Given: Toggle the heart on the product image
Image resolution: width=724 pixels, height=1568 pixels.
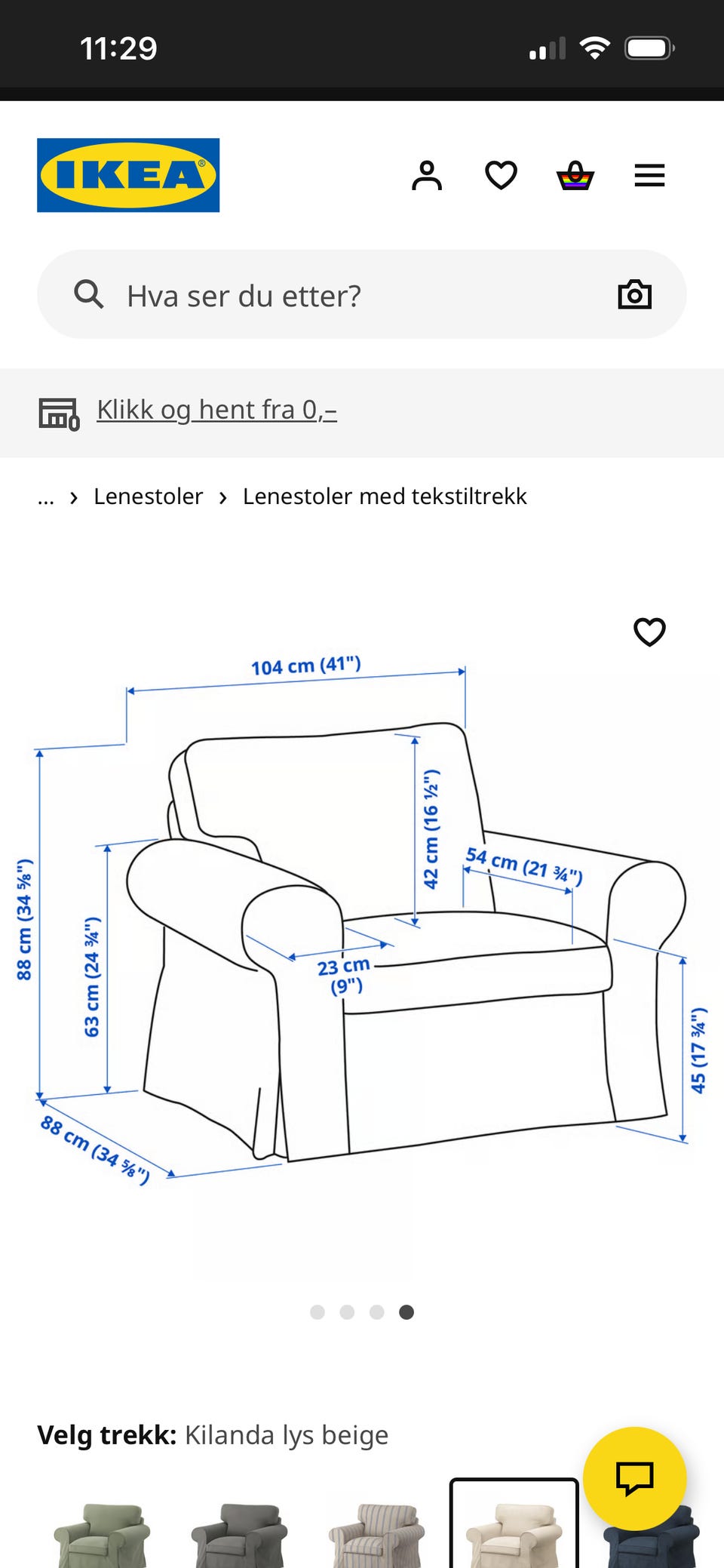Looking at the screenshot, I should [x=650, y=632].
